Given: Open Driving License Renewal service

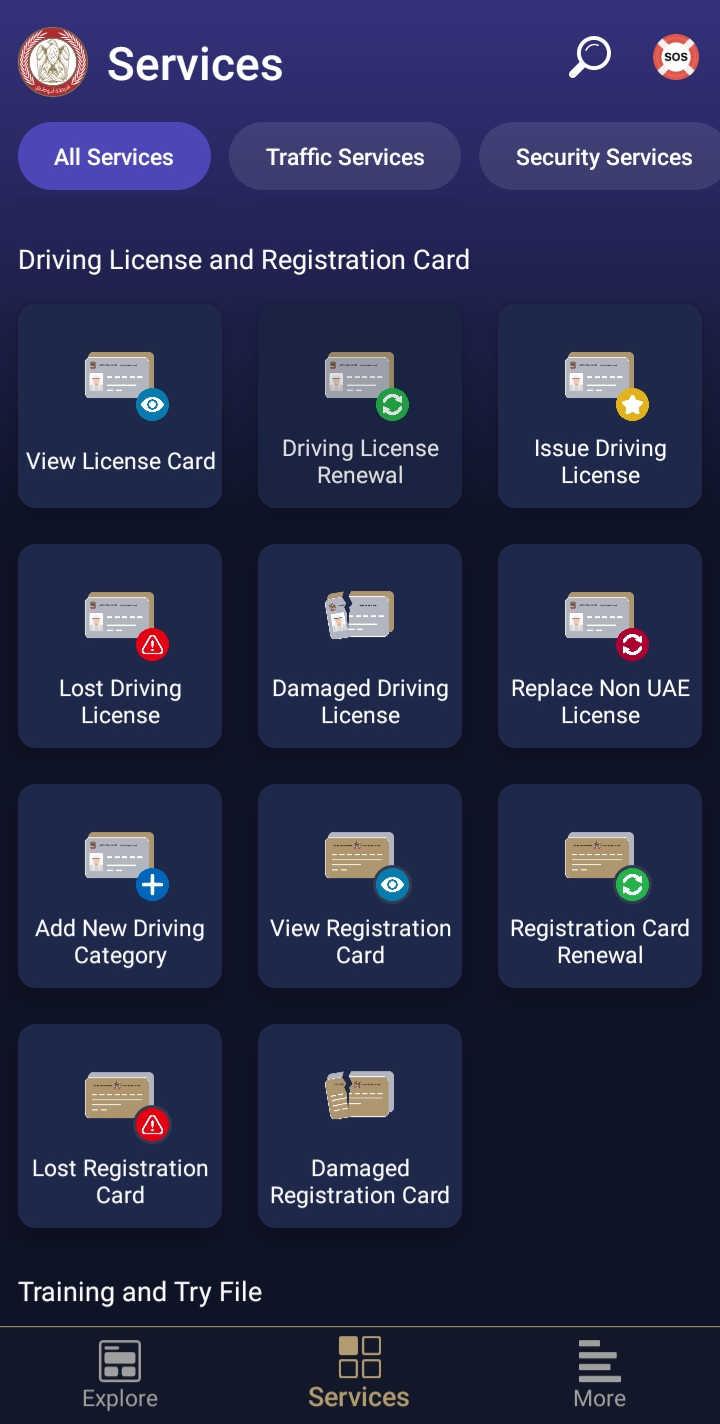Looking at the screenshot, I should 360,406.
